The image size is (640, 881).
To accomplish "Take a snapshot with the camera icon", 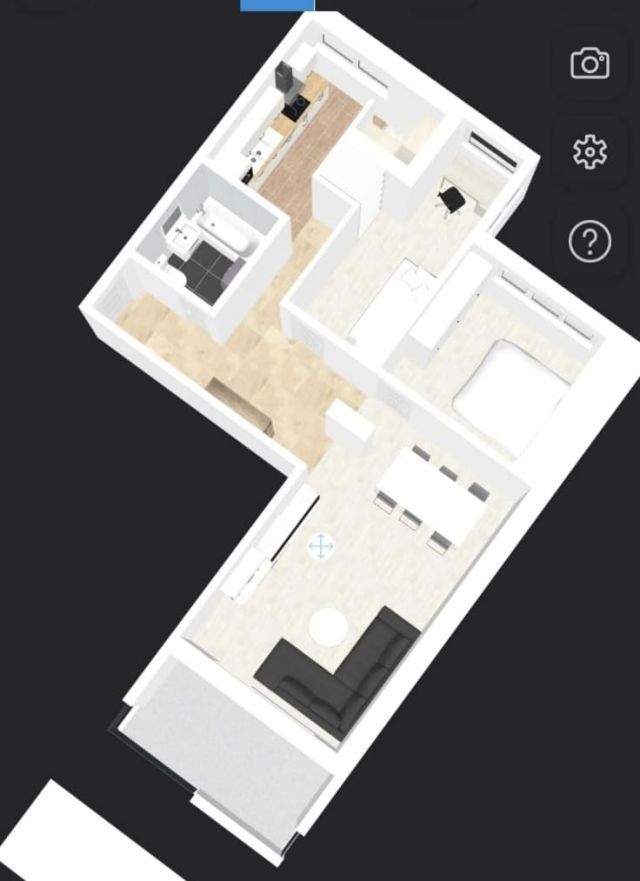I will pyautogui.click(x=590, y=65).
